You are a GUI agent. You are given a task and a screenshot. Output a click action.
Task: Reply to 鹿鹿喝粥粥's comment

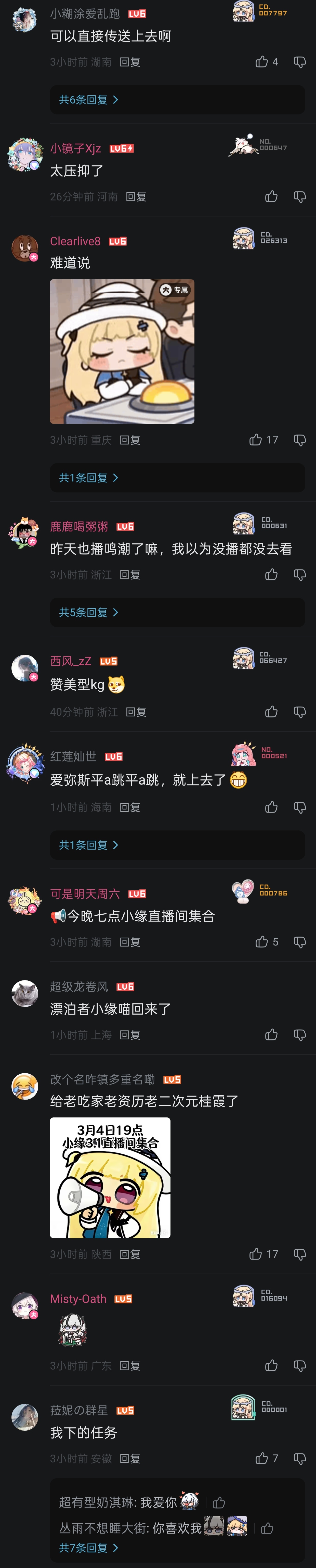point(130,575)
